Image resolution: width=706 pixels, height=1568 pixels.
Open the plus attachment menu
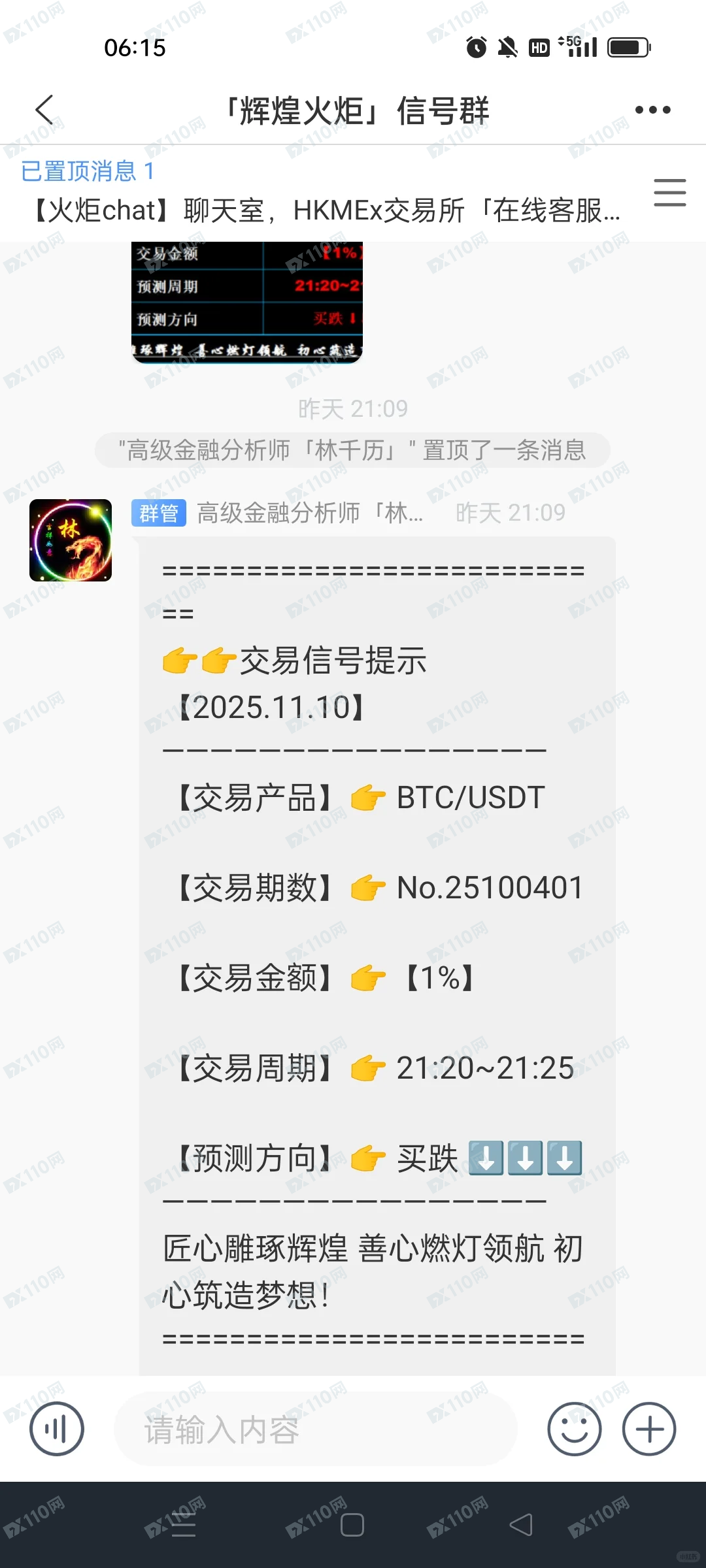pos(648,1429)
